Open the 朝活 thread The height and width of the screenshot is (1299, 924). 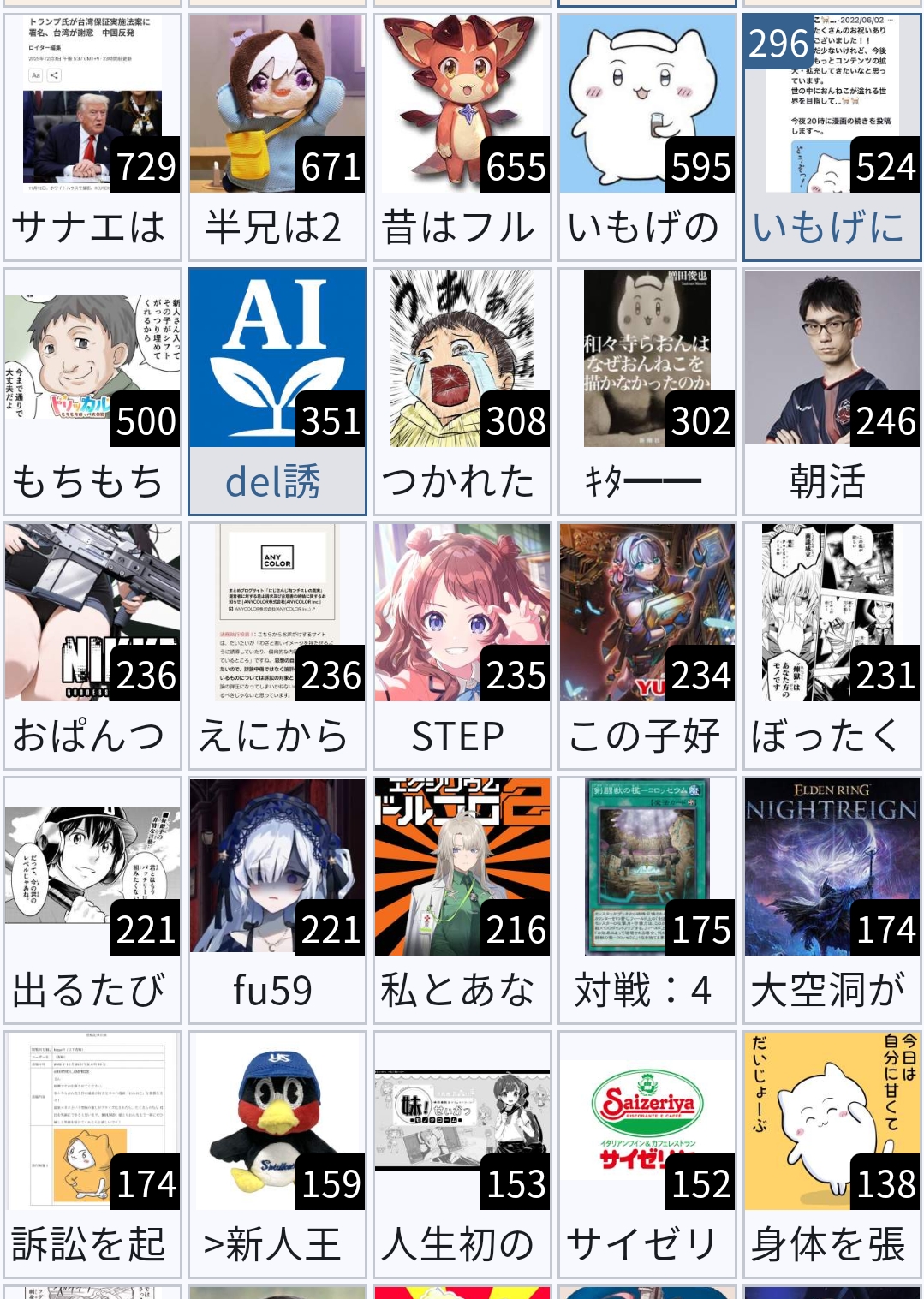[x=832, y=391]
